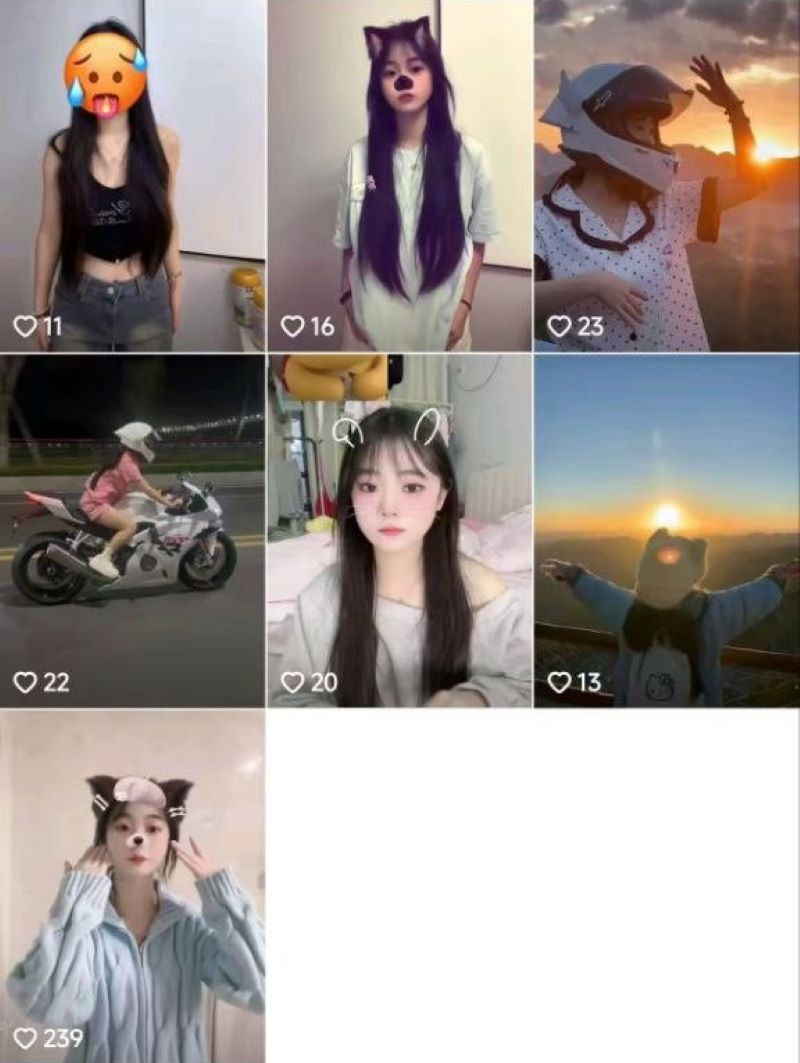
Task: View the motorcycle video with 22 likes
Action: [132, 530]
